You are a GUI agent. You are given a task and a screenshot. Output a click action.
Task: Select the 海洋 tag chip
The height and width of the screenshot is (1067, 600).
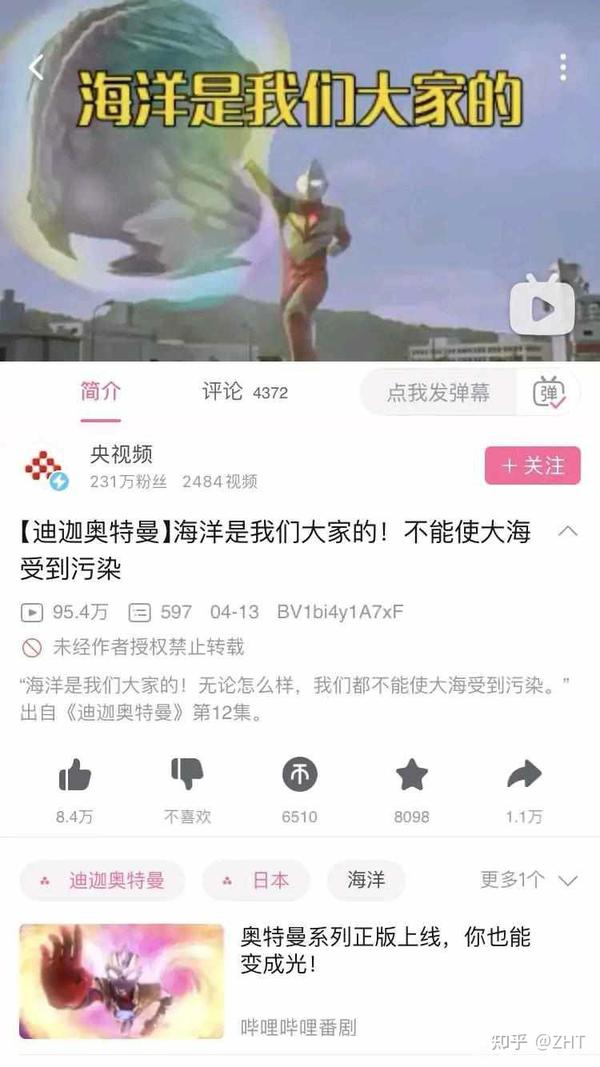pos(366,880)
